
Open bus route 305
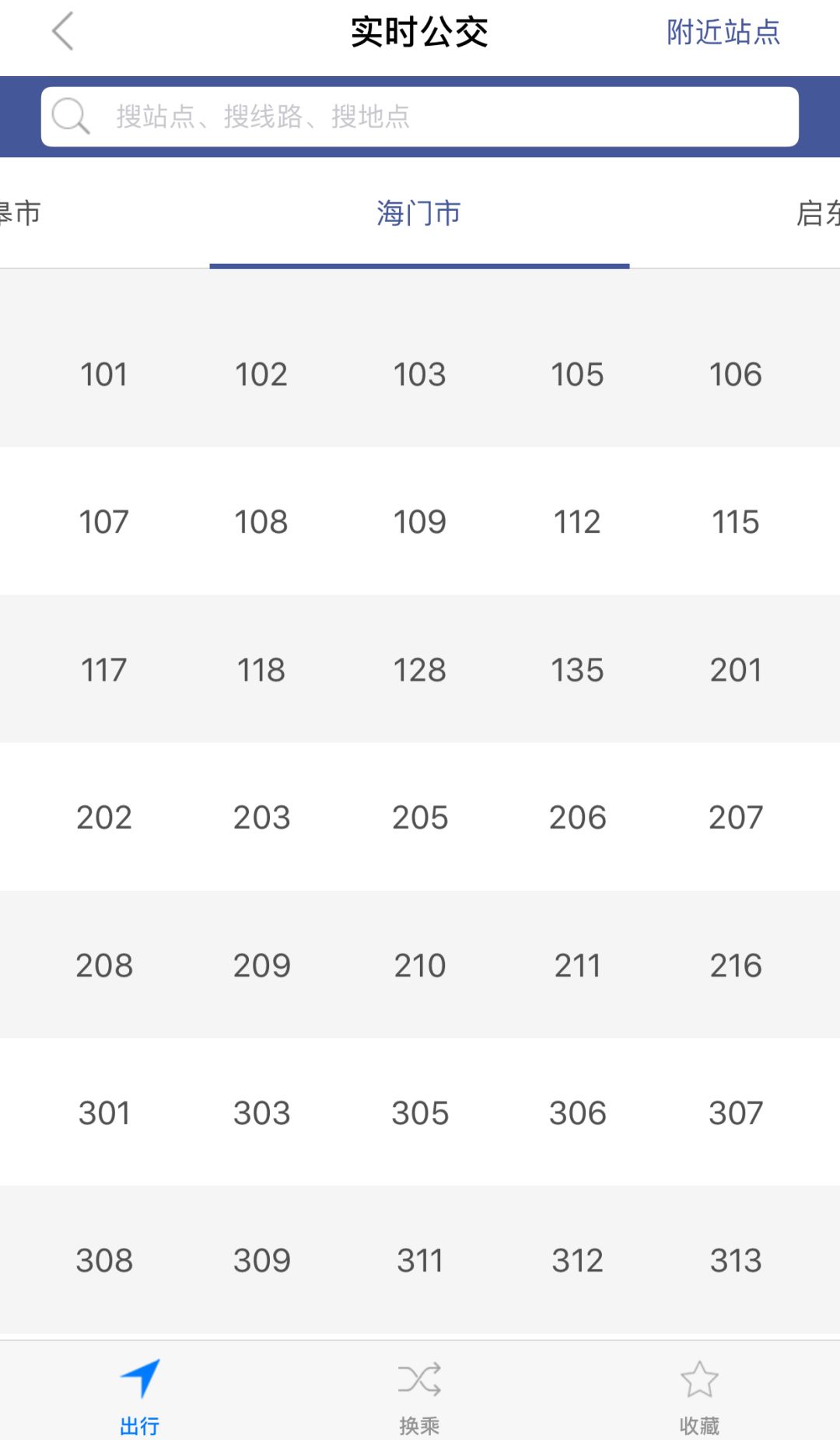[420, 1113]
